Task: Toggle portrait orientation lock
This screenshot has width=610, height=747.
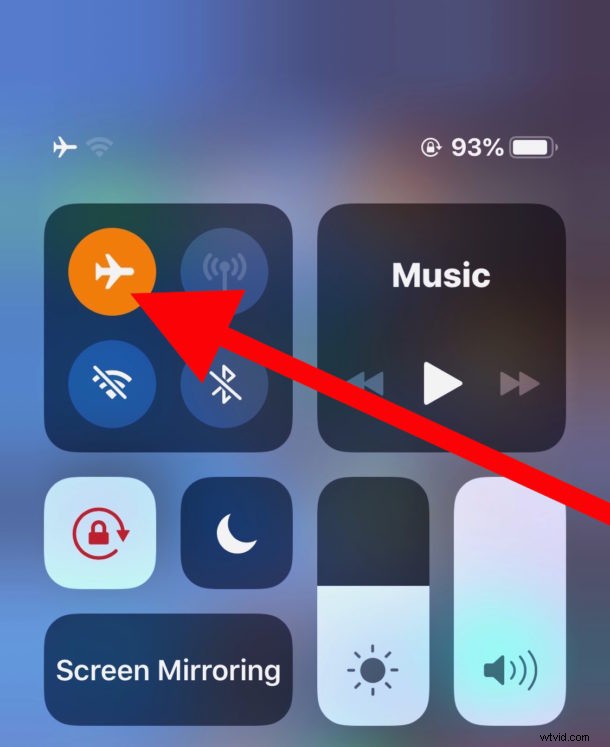Action: [x=100, y=533]
